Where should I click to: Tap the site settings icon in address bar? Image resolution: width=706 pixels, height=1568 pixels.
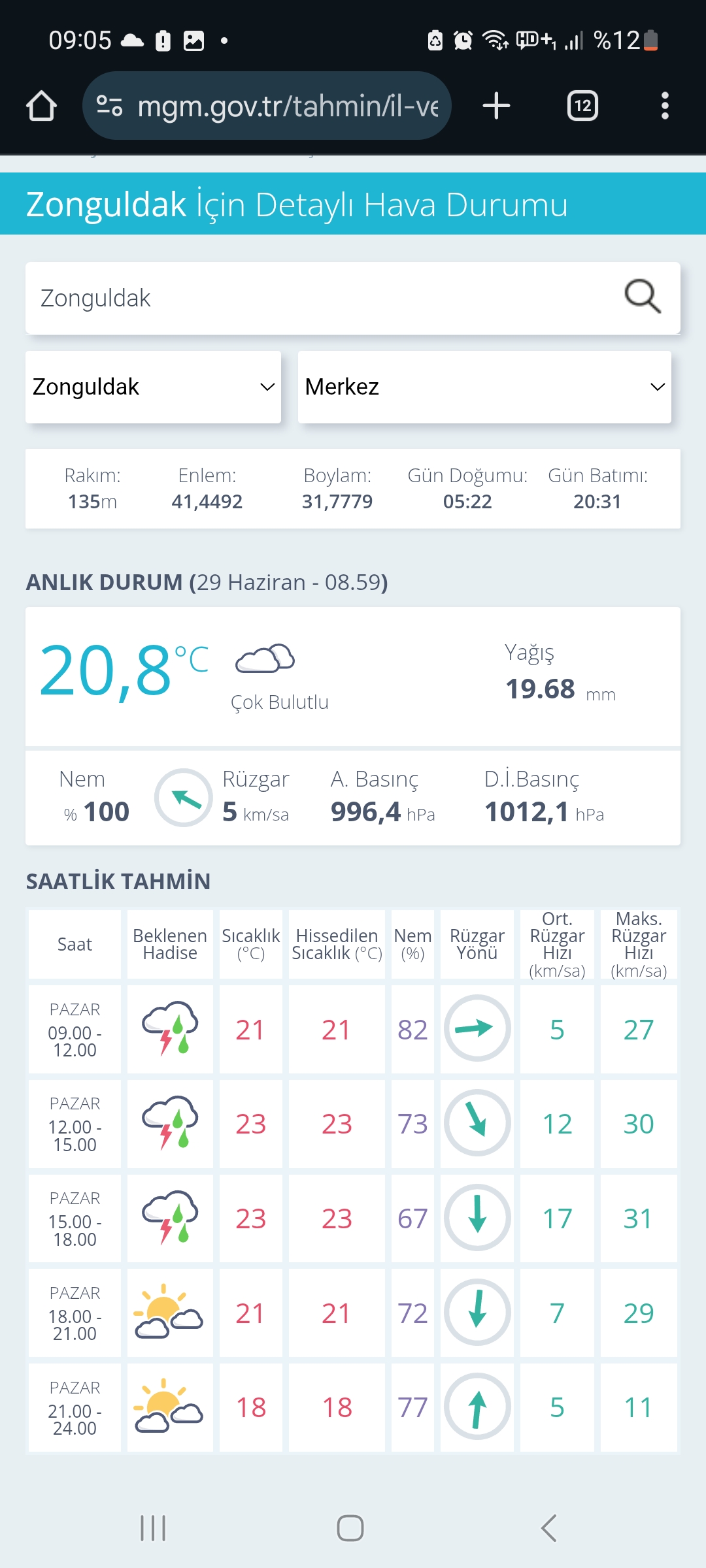(x=109, y=106)
